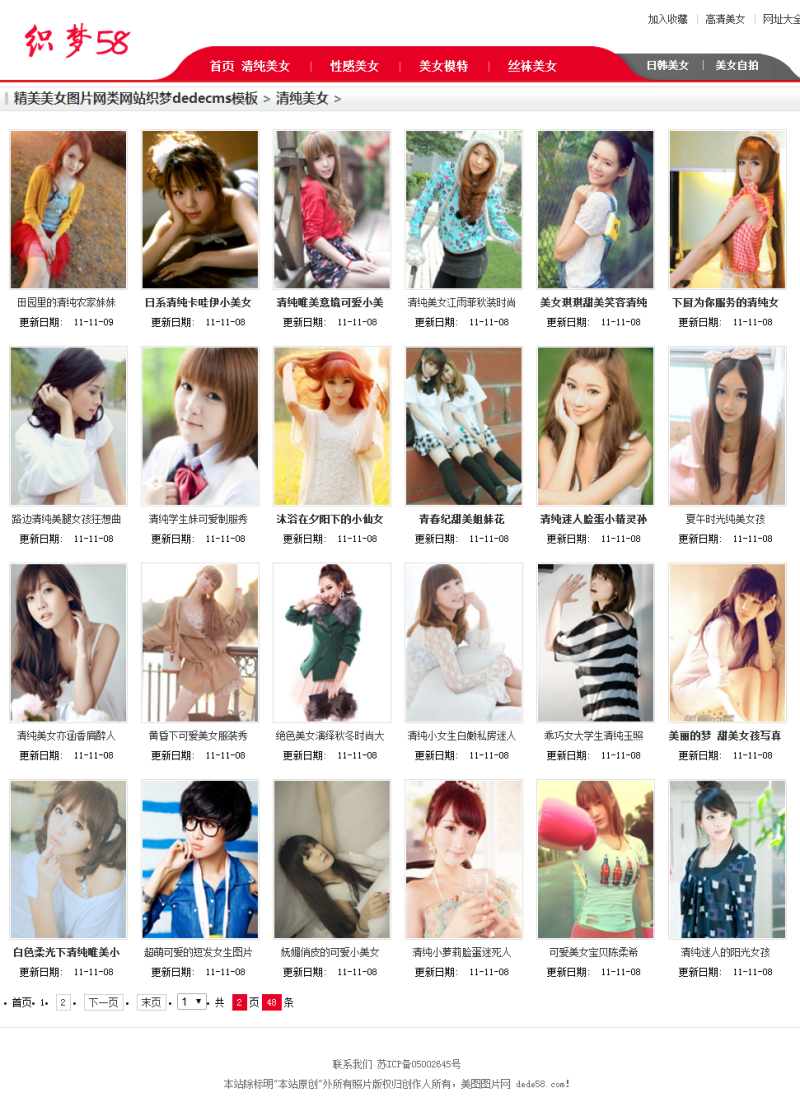The width and height of the screenshot is (800, 1102).
Task: Open the 高清美女 top link
Action: 725,19
